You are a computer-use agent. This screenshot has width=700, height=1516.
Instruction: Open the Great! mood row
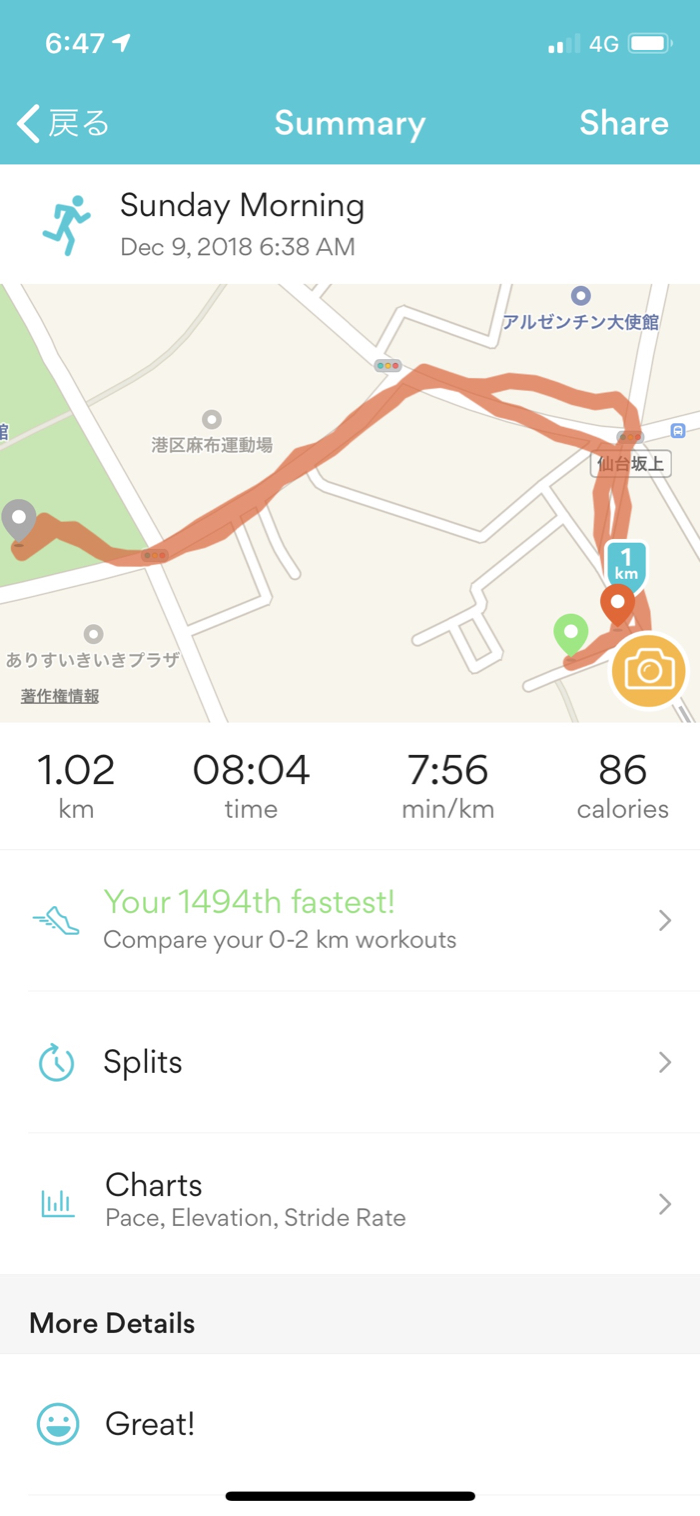pos(350,1424)
